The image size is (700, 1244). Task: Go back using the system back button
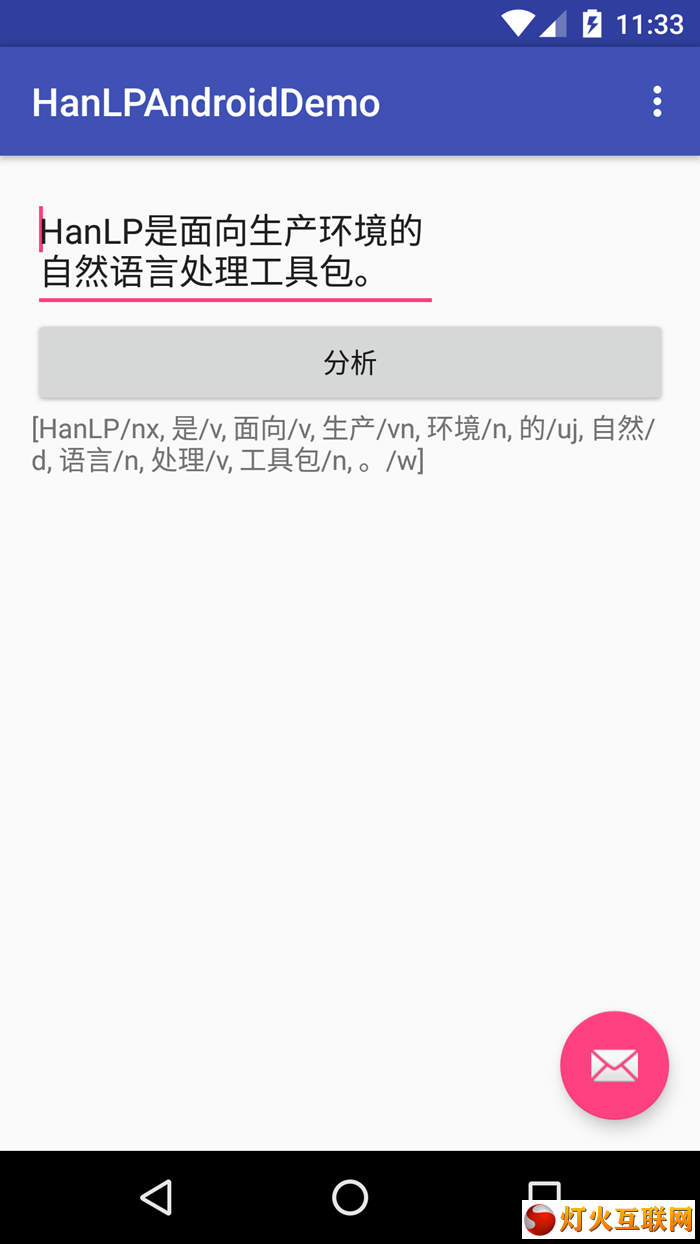[x=156, y=1197]
